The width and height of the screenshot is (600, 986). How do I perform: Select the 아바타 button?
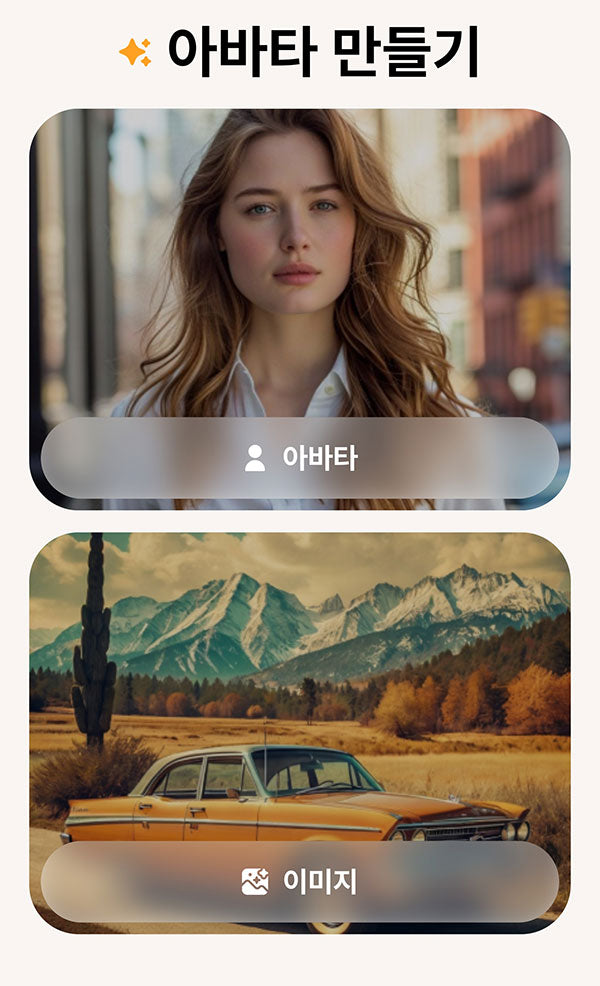pos(300,458)
